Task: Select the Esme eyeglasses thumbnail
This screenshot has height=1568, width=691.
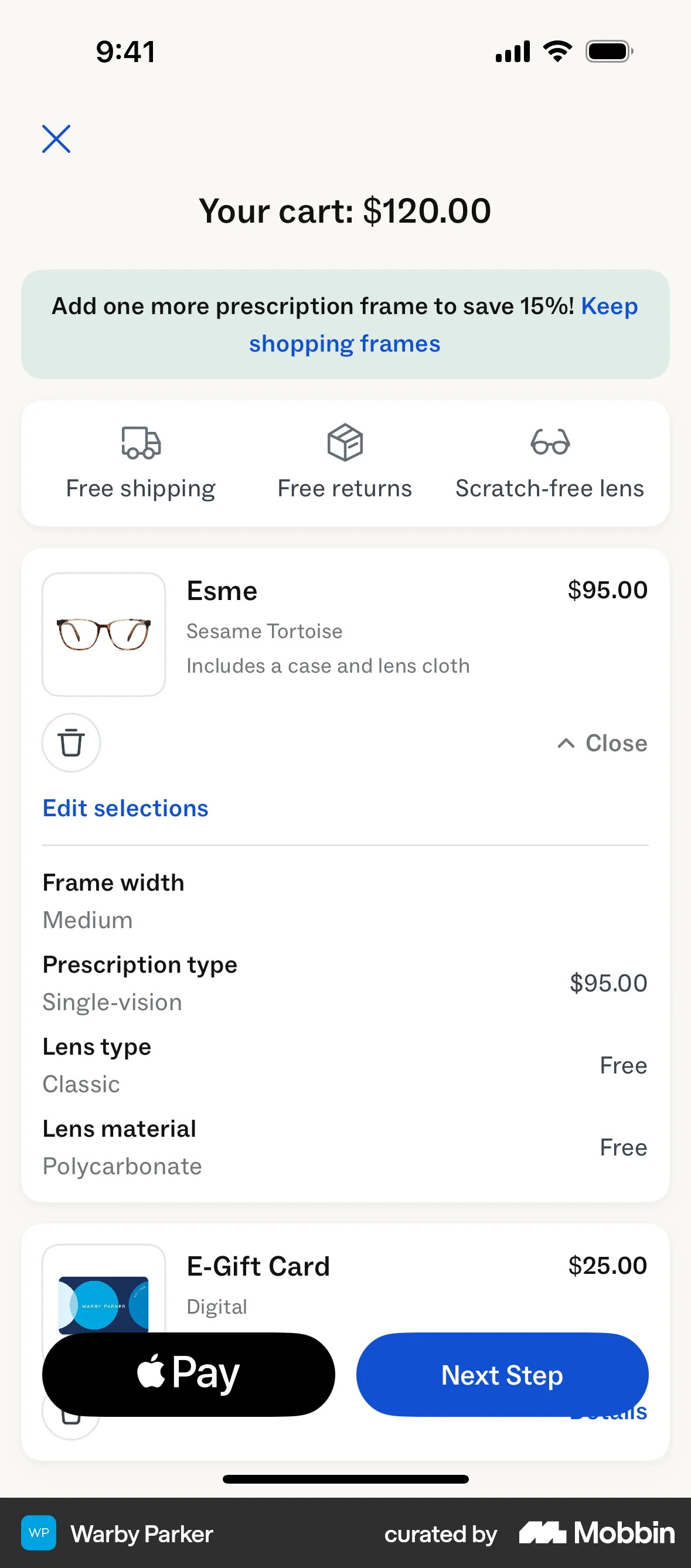Action: coord(104,633)
